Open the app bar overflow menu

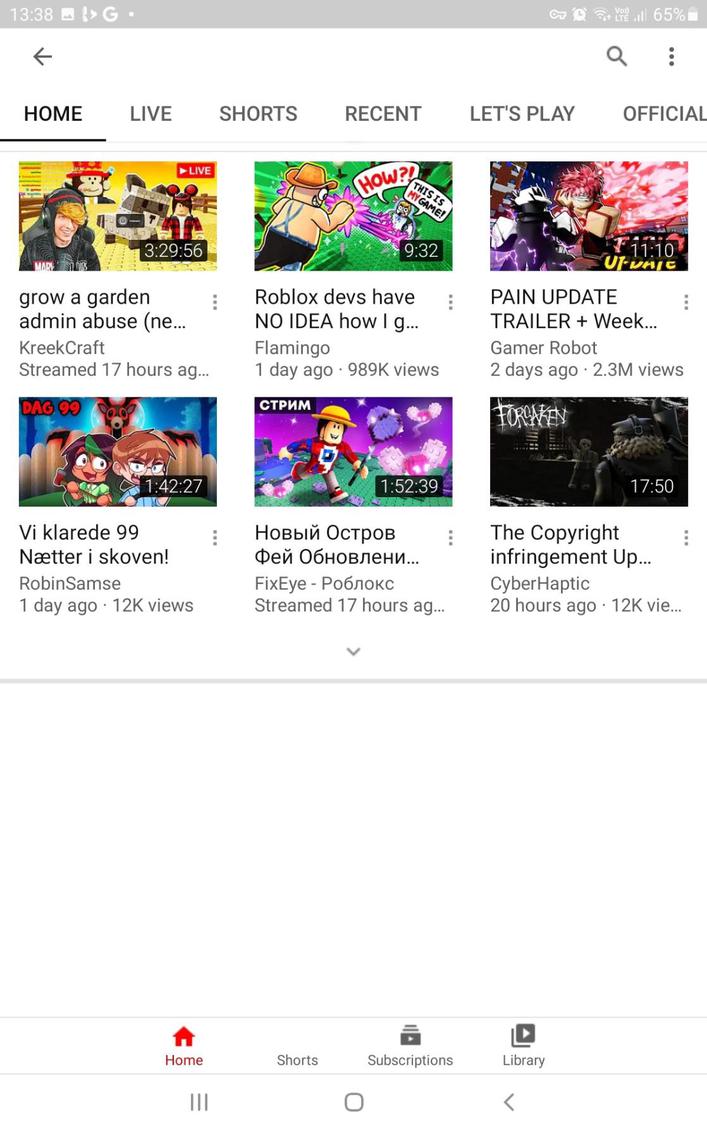pyautogui.click(x=671, y=57)
